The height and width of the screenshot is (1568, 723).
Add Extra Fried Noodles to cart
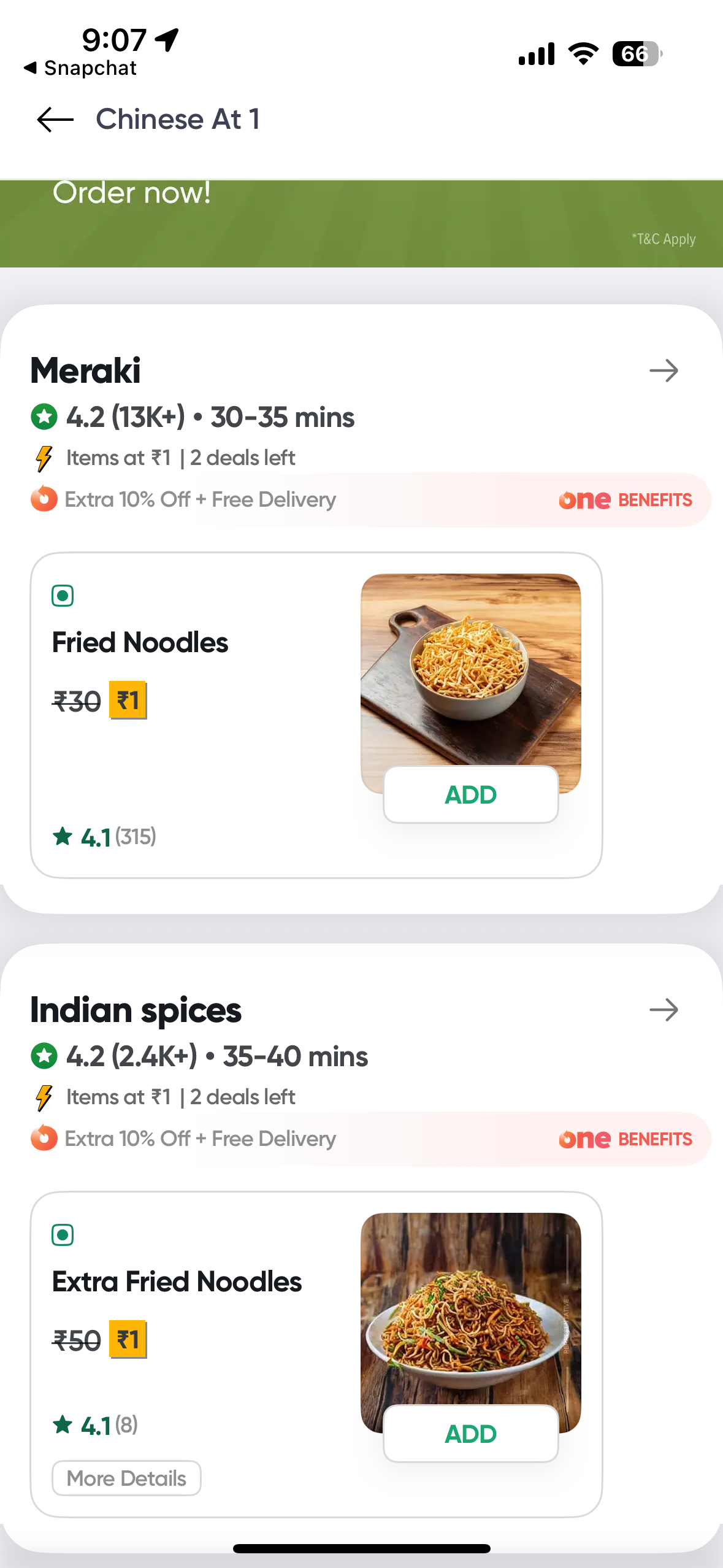[470, 1434]
